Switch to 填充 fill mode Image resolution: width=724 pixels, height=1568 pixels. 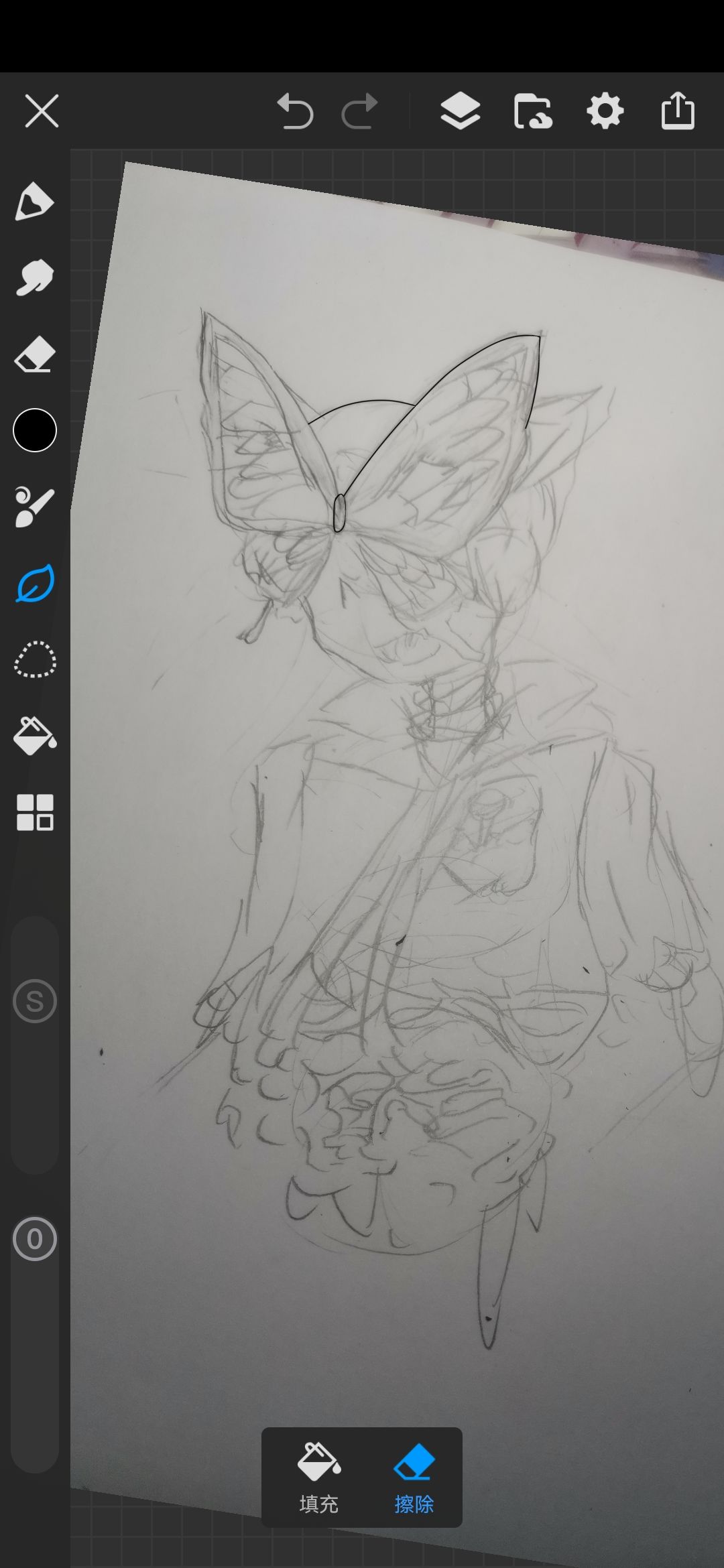pyautogui.click(x=319, y=1478)
